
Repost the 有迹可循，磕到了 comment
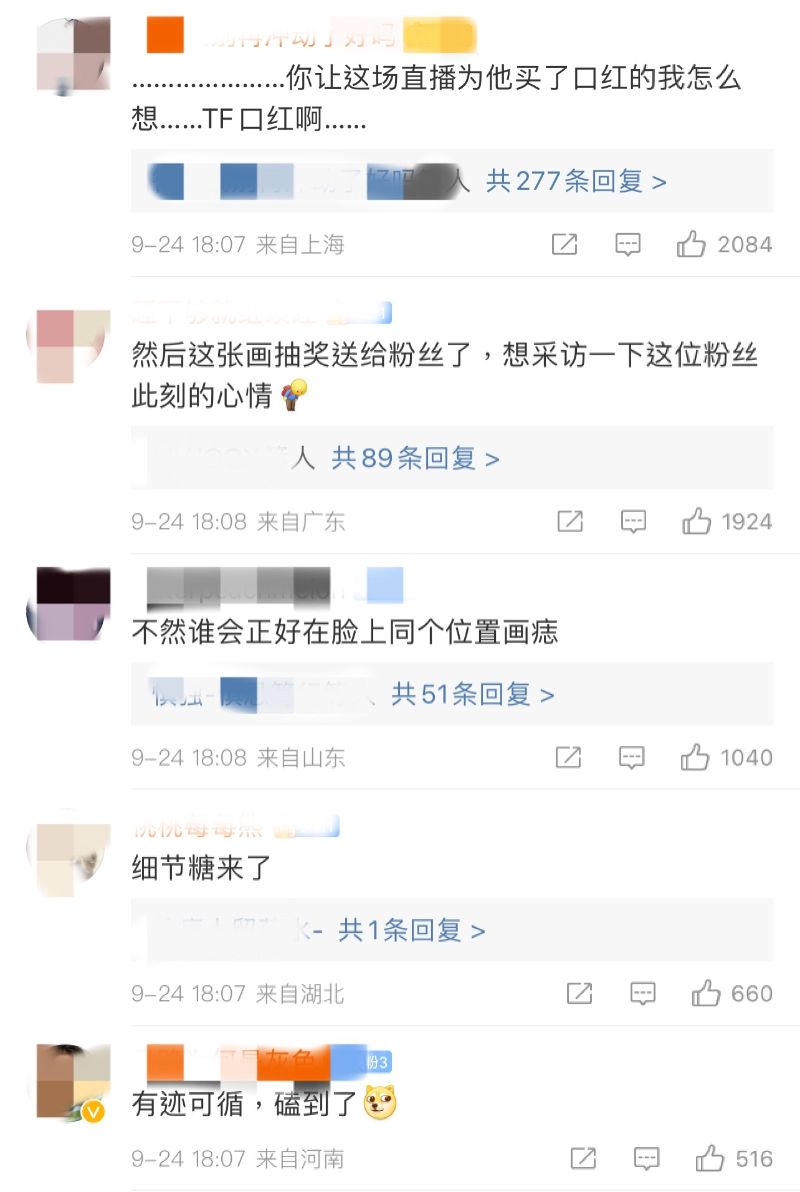coord(583,1159)
